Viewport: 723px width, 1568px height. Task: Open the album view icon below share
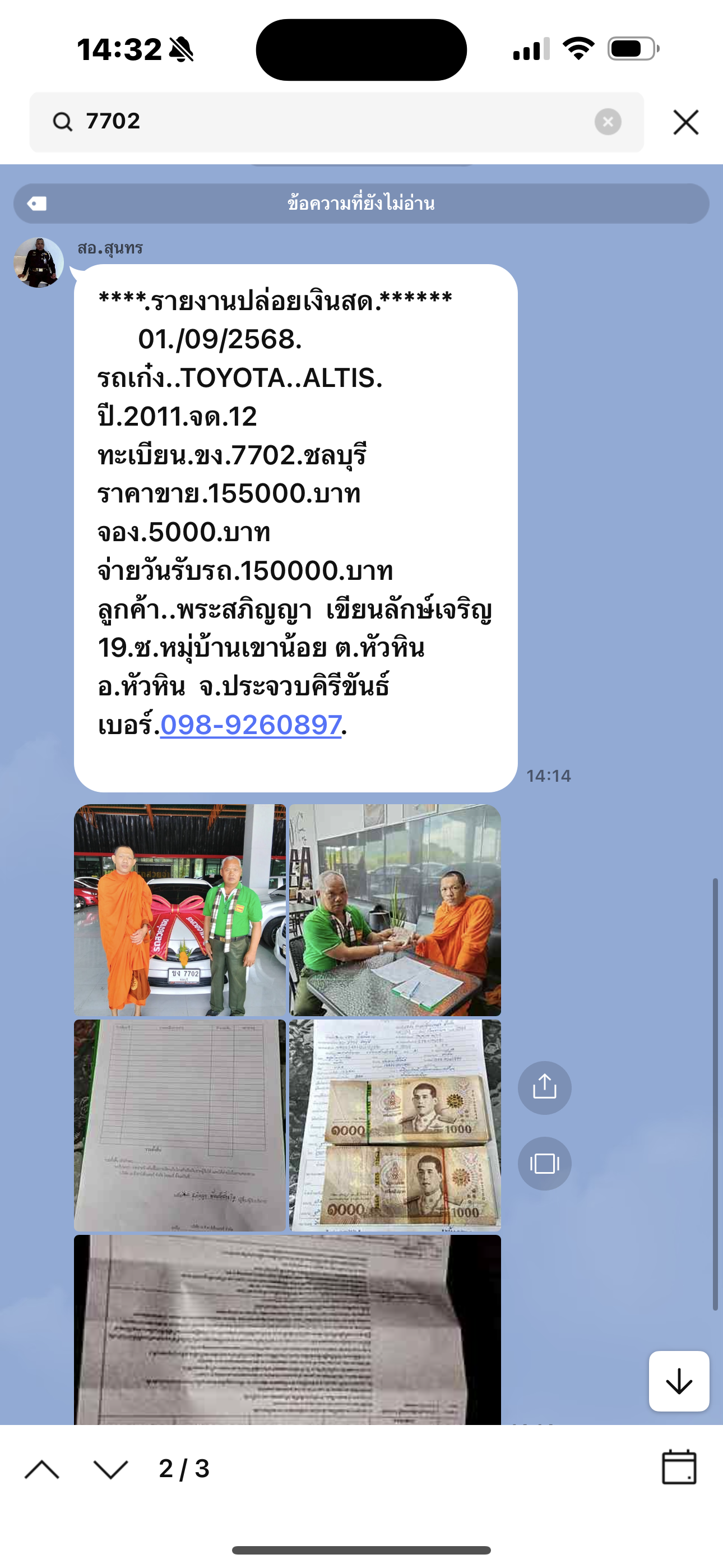tap(544, 1163)
